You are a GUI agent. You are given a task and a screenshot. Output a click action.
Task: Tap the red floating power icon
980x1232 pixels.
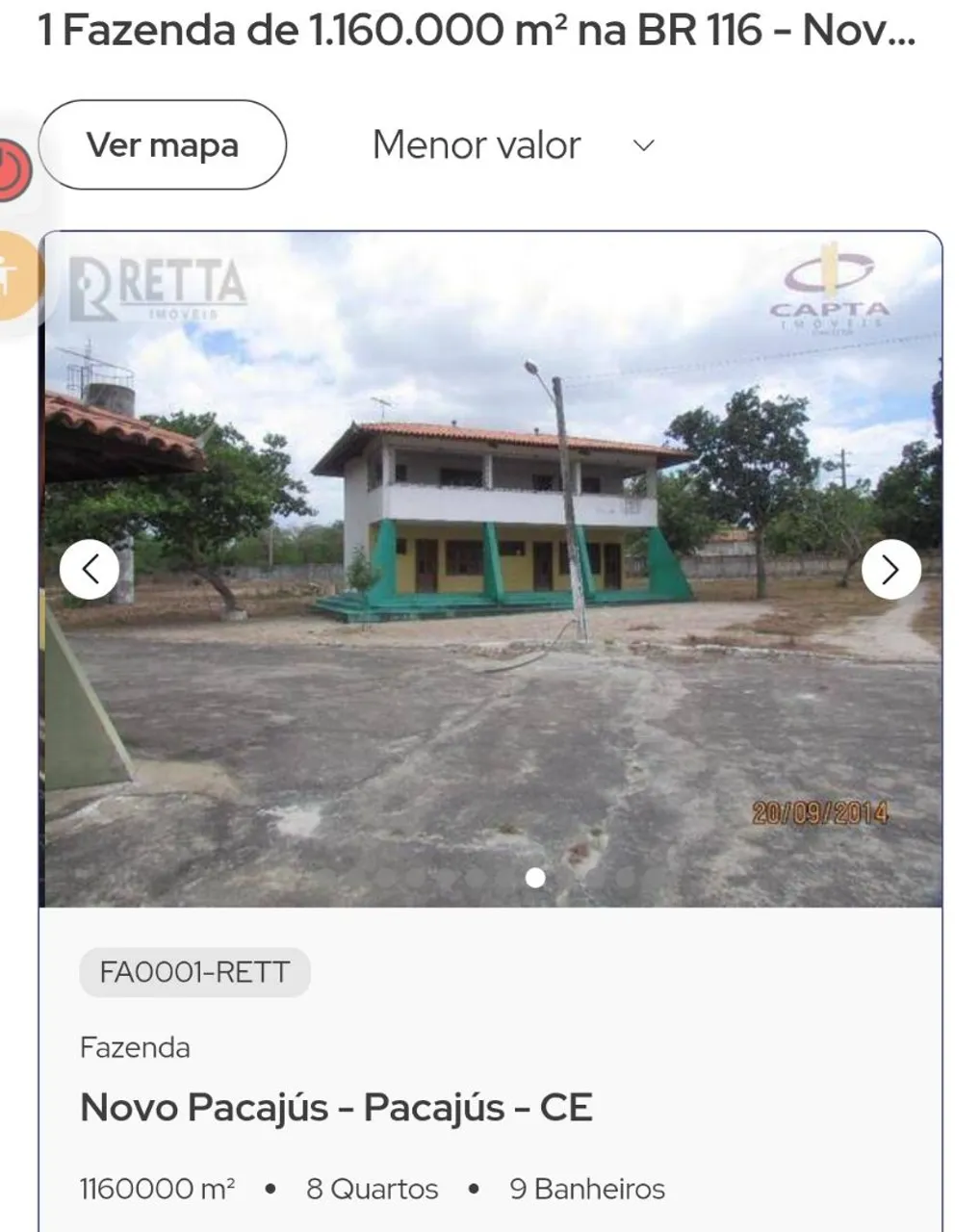13,171
